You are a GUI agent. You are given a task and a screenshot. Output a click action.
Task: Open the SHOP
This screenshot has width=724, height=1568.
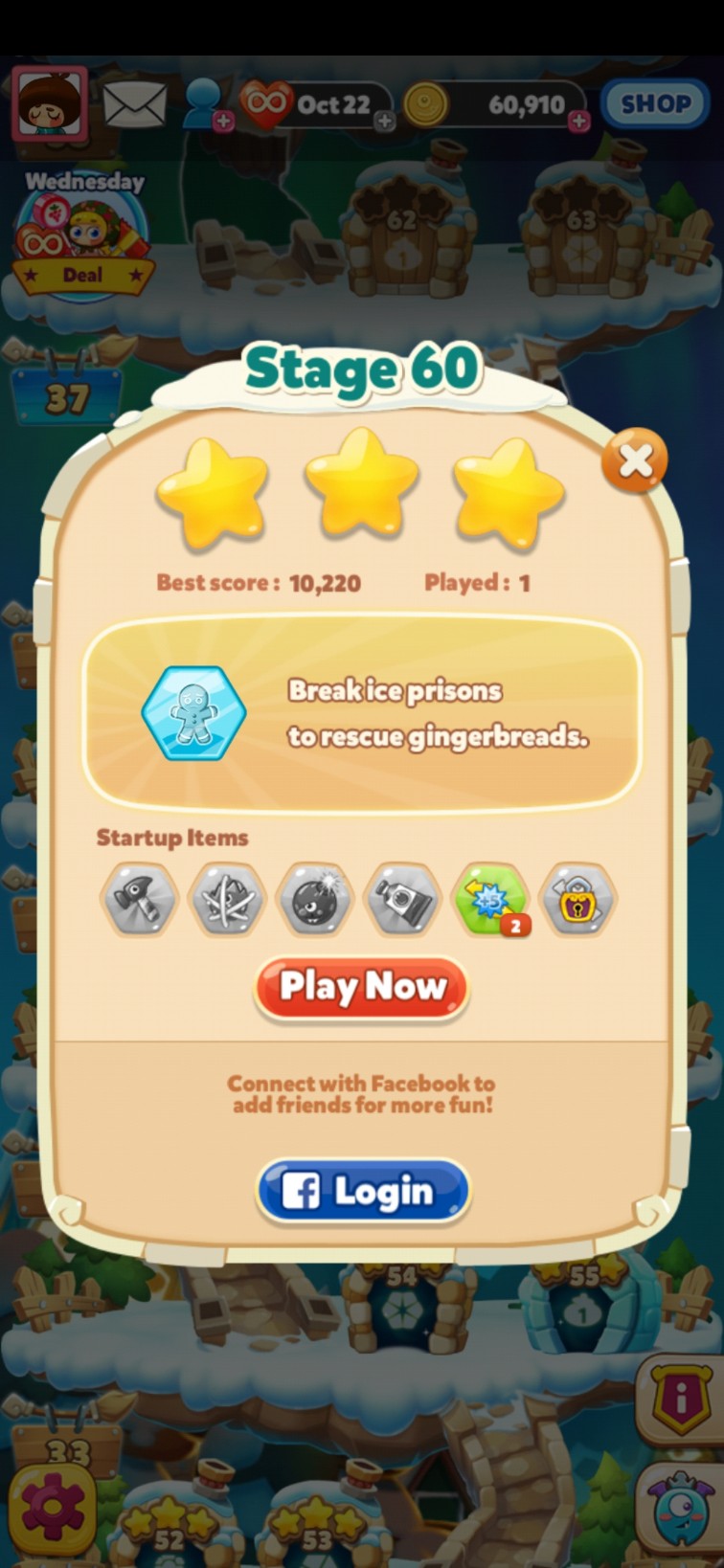[x=655, y=103]
